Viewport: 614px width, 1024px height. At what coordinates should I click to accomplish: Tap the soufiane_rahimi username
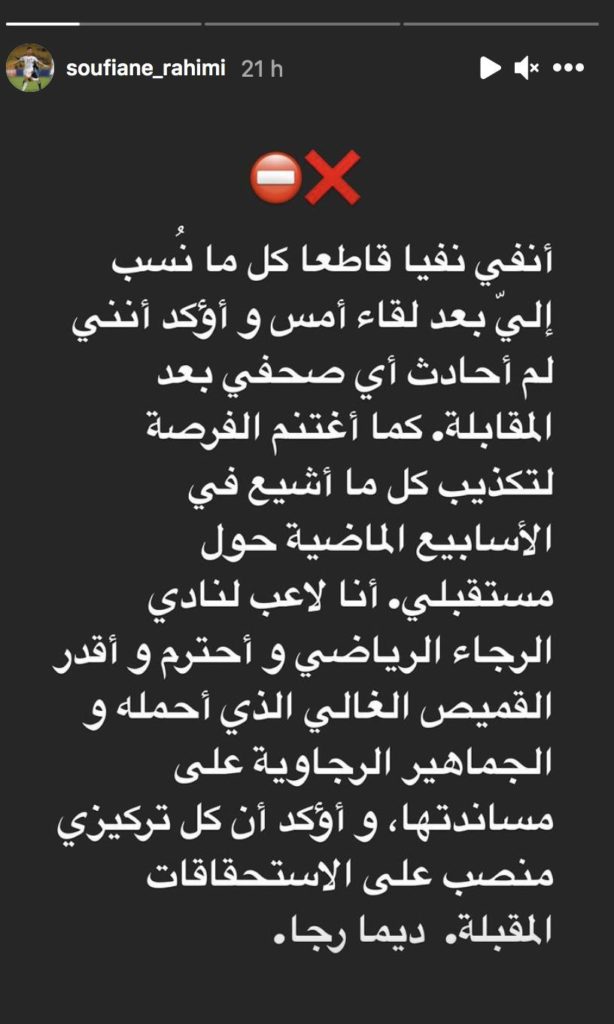click(145, 68)
